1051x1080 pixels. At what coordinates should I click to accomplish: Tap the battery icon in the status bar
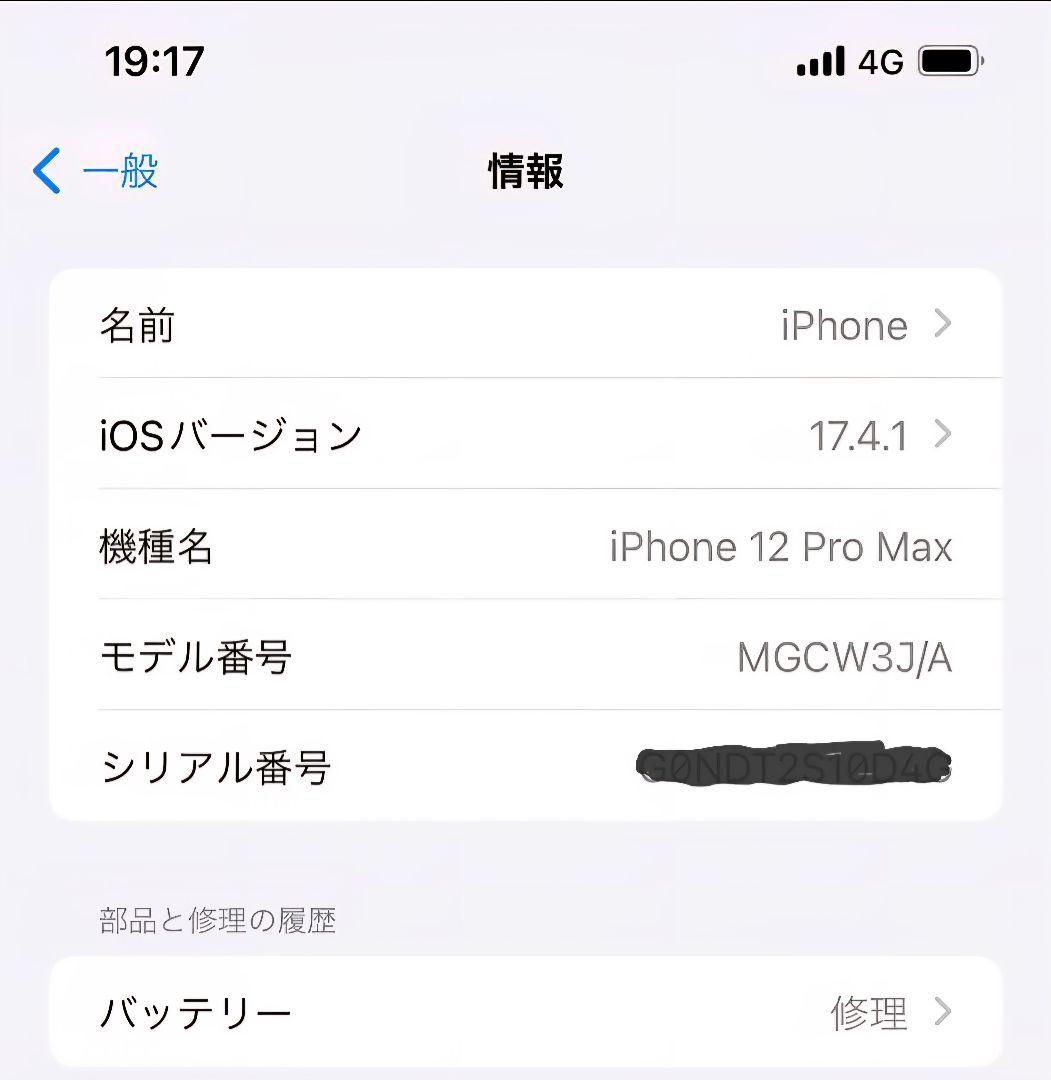[x=947, y=61]
